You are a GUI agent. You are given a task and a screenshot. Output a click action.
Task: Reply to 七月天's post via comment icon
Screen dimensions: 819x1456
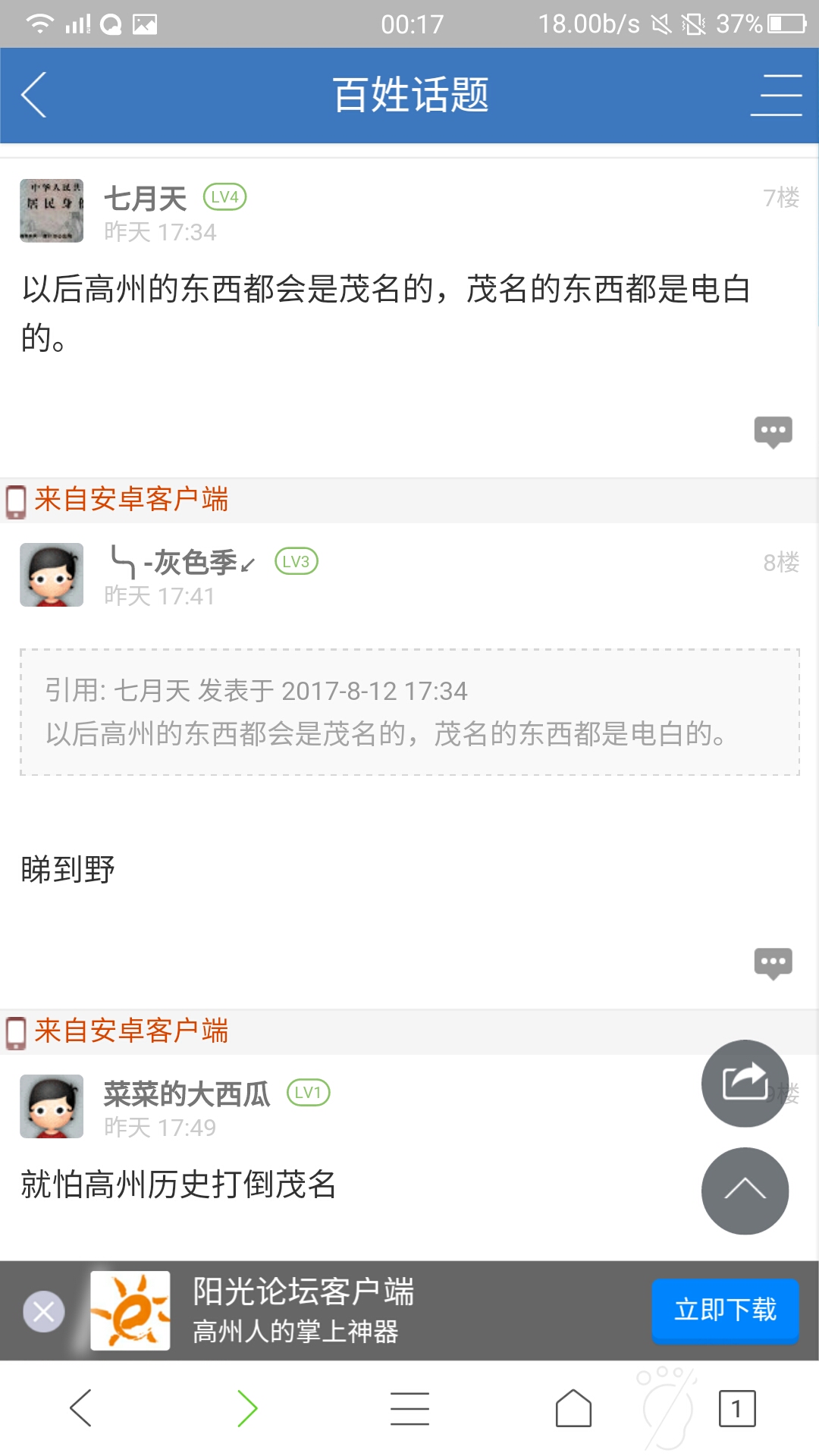[x=773, y=431]
